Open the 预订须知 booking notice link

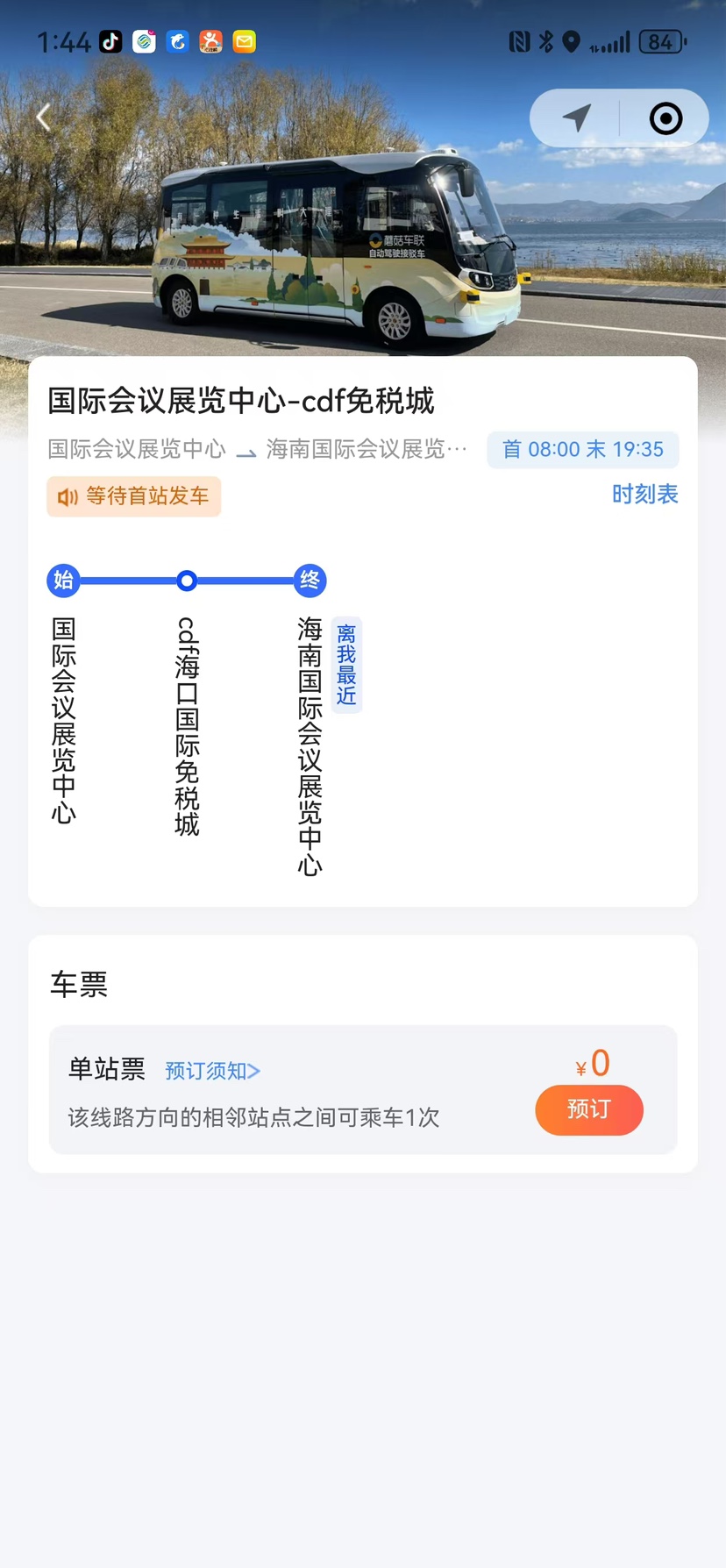pyautogui.click(x=213, y=1071)
